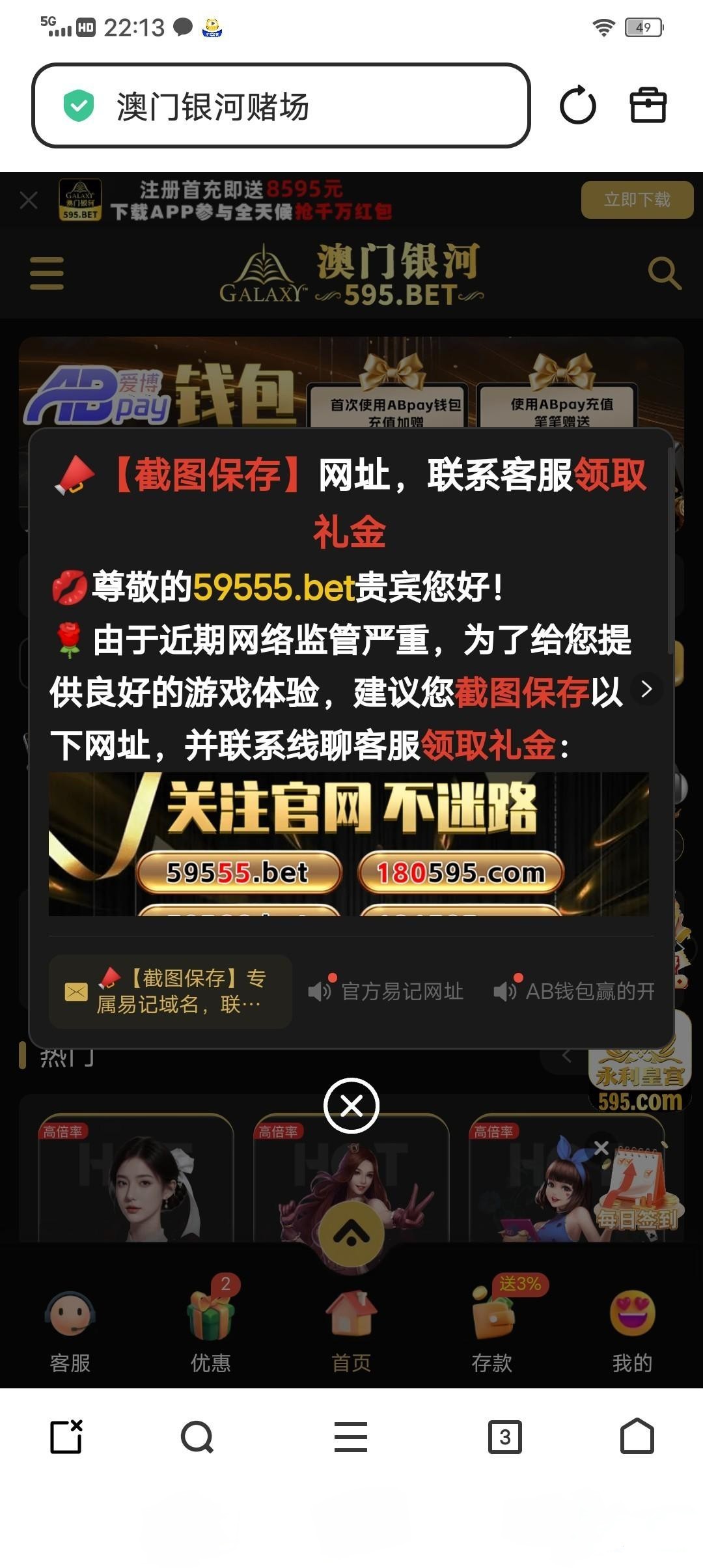Reload the current web page
This screenshot has width=703, height=1568.
577,105
